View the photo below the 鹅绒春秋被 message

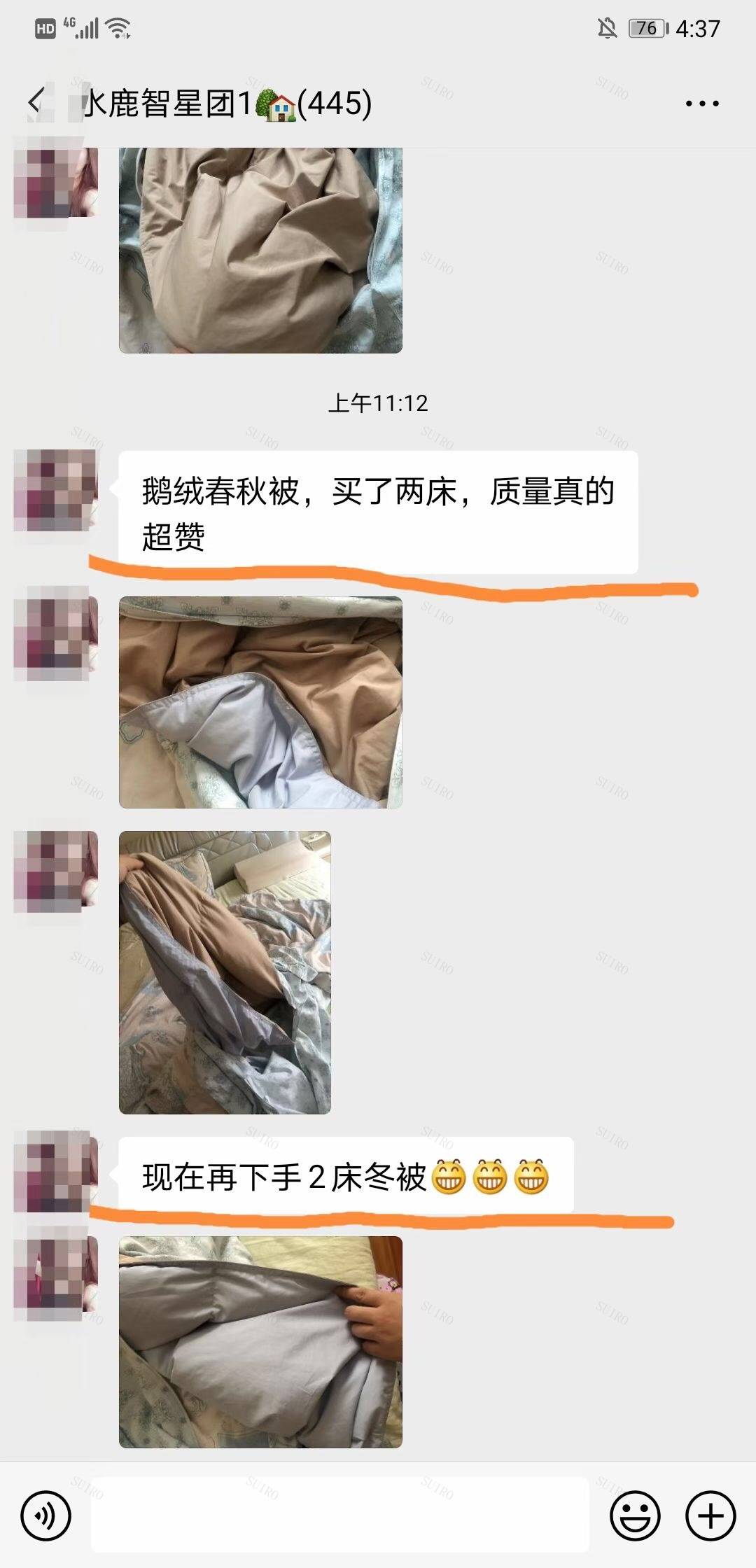260,702
